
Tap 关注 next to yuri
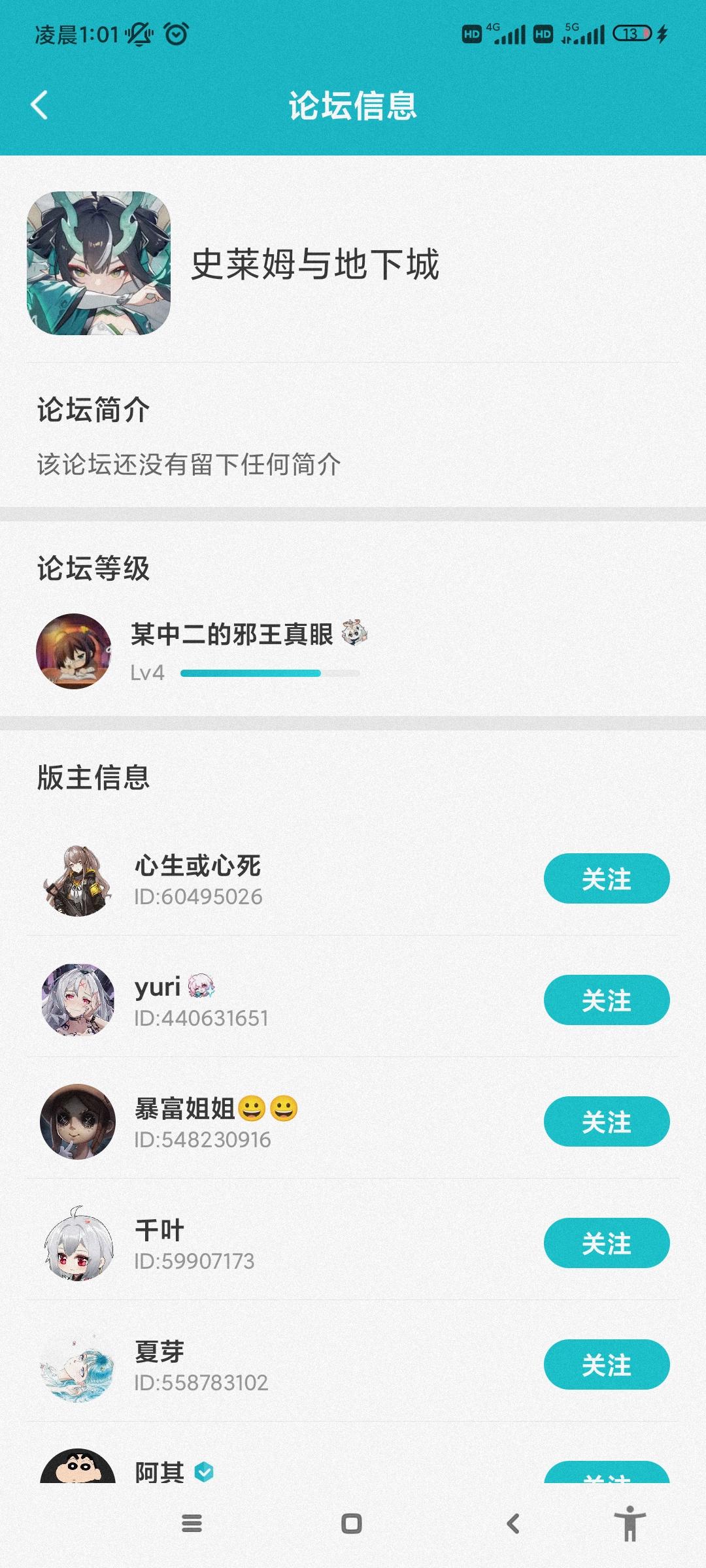pos(606,1000)
